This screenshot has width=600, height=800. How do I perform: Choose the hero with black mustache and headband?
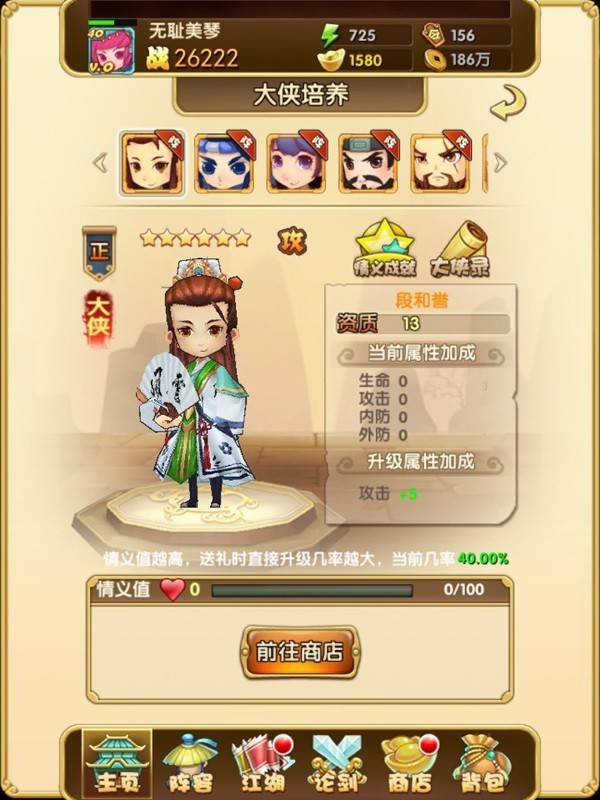[x=368, y=162]
